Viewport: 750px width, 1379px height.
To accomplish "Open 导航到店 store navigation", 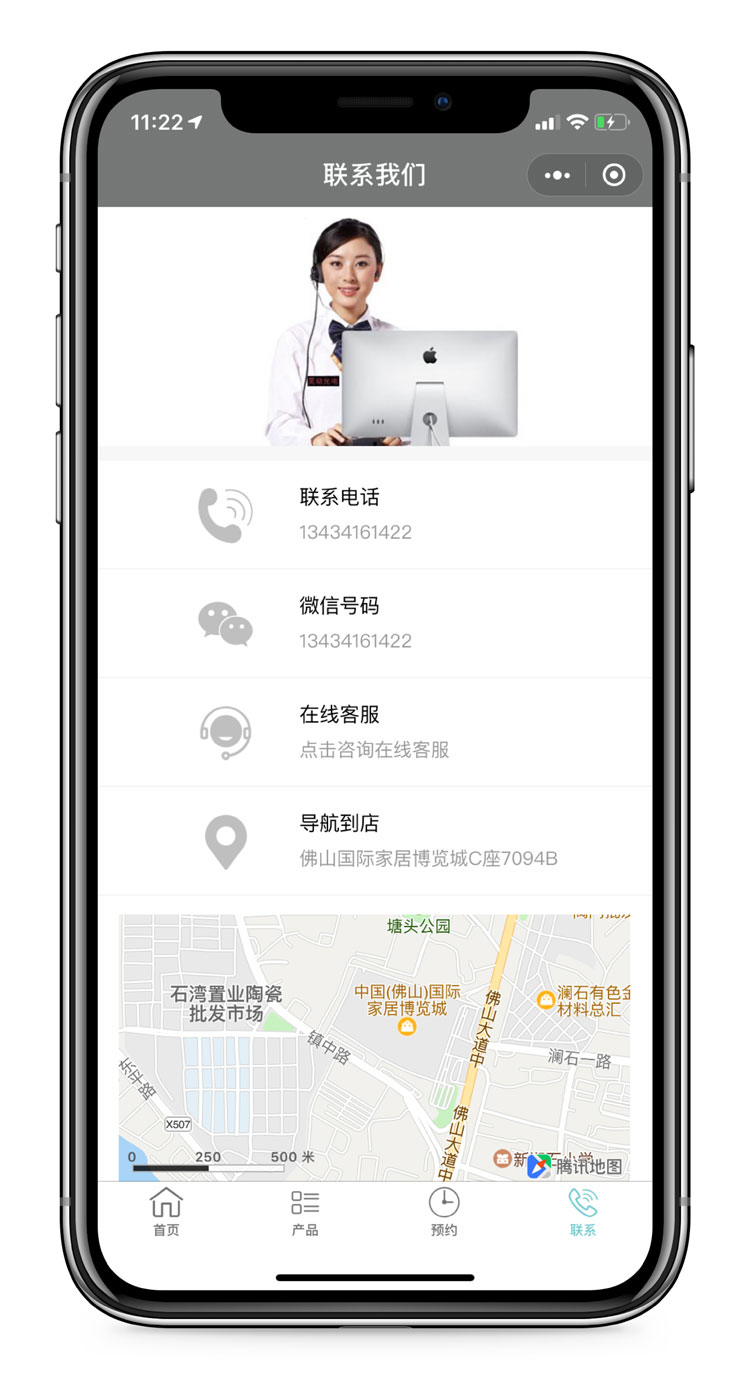I will coord(375,841).
